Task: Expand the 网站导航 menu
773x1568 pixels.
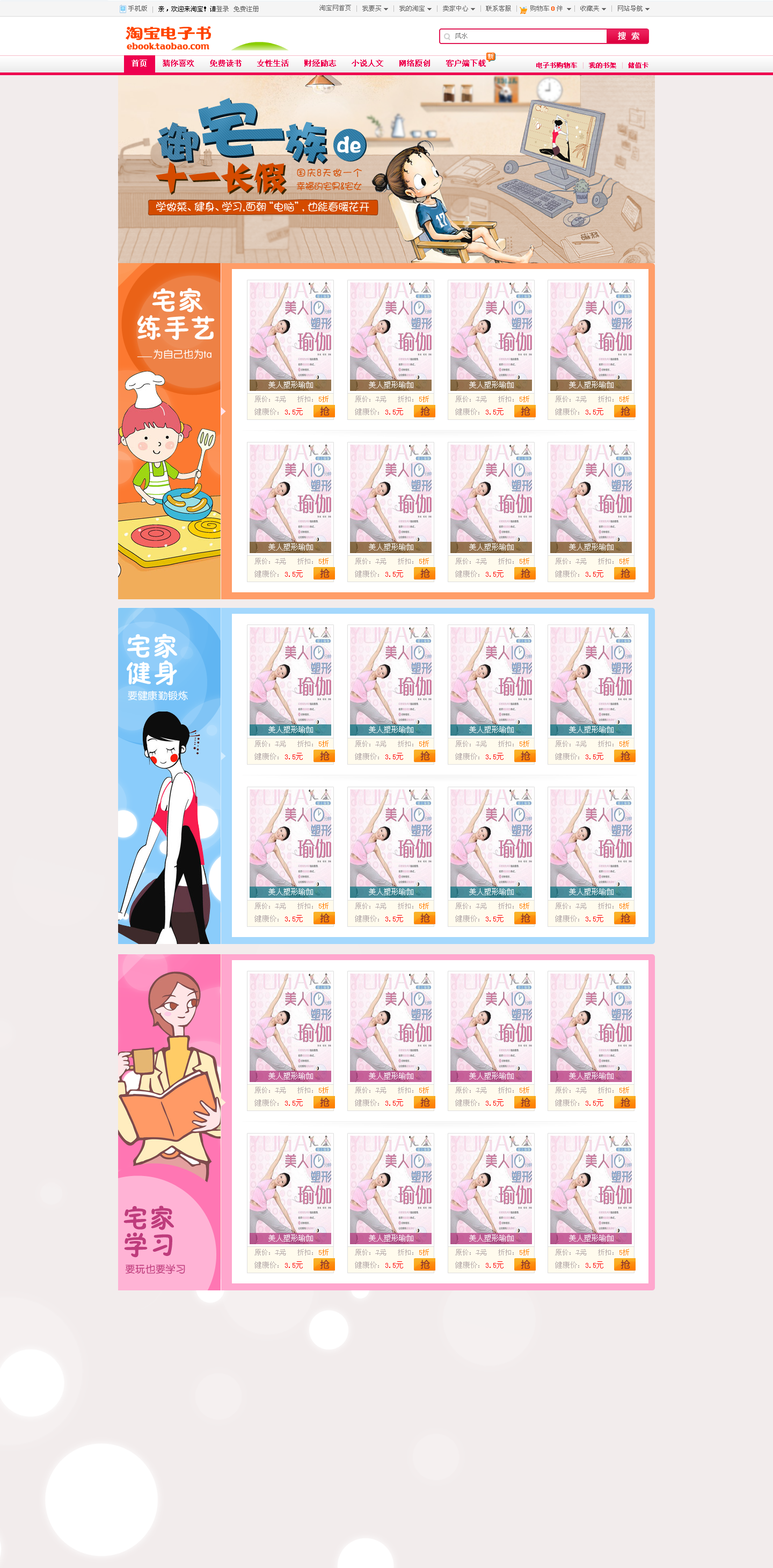Action: click(x=632, y=9)
